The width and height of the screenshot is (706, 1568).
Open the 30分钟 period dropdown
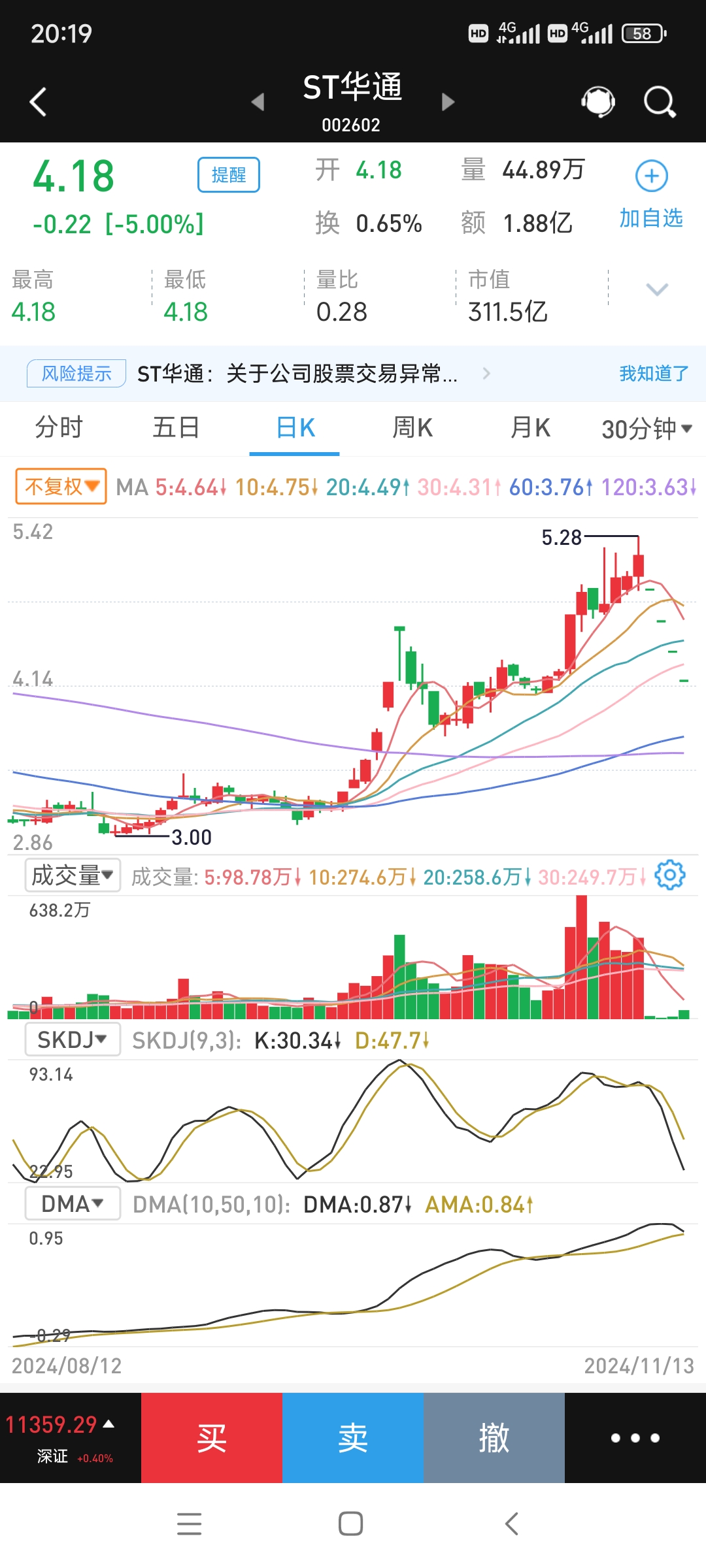point(644,428)
